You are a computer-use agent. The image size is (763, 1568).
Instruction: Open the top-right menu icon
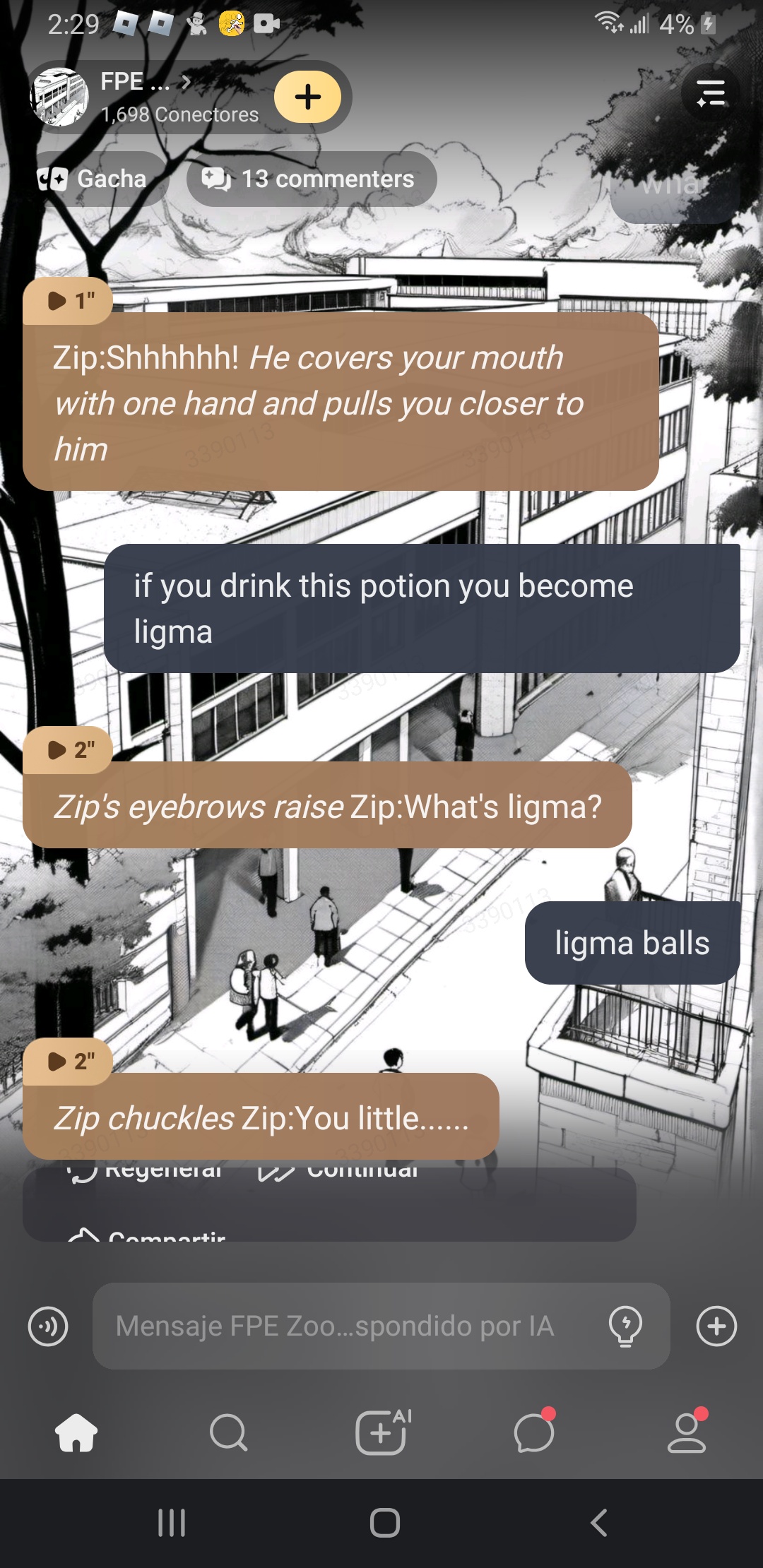(x=710, y=93)
